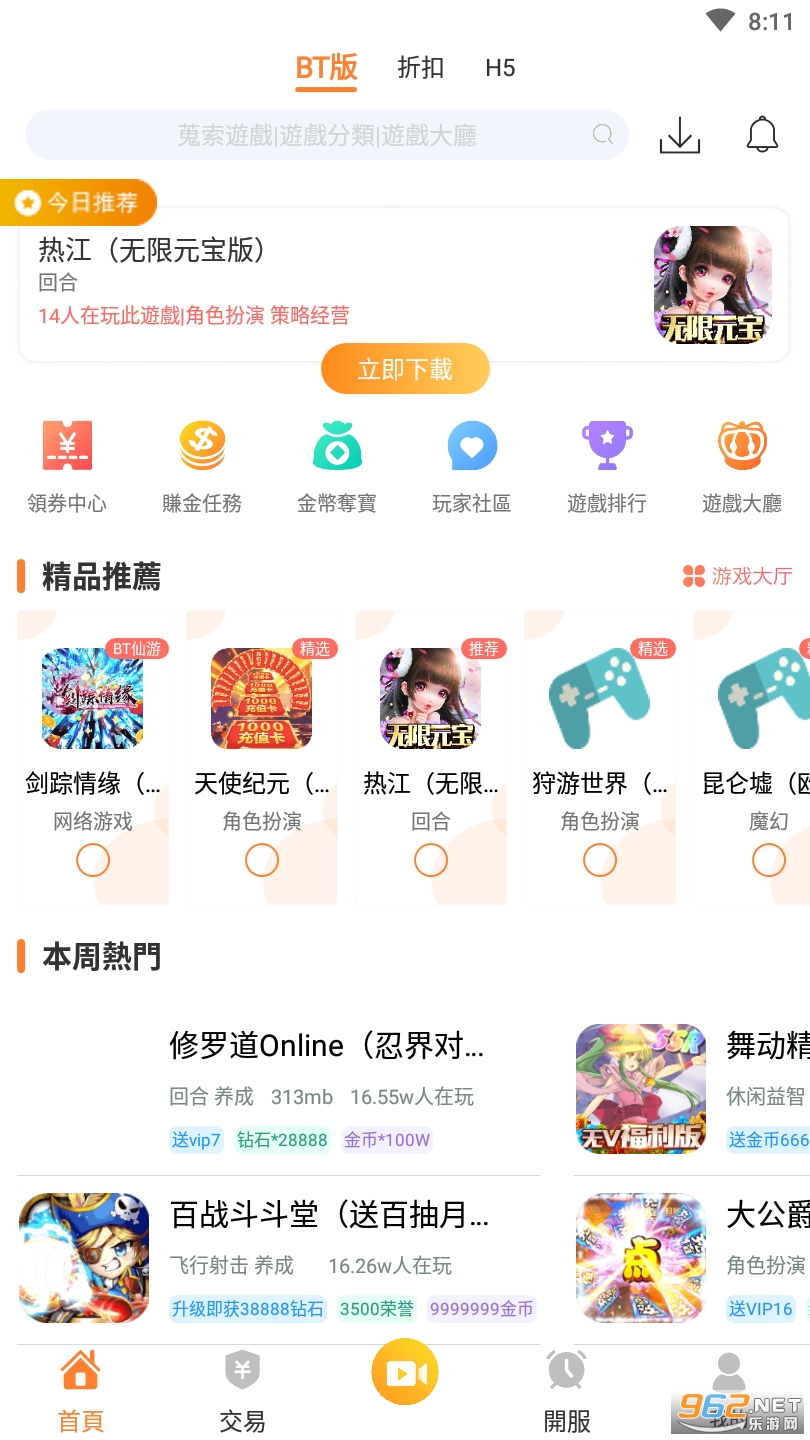Screen dimensions: 810x1440
Task: Open the downloads icon
Action: click(680, 135)
